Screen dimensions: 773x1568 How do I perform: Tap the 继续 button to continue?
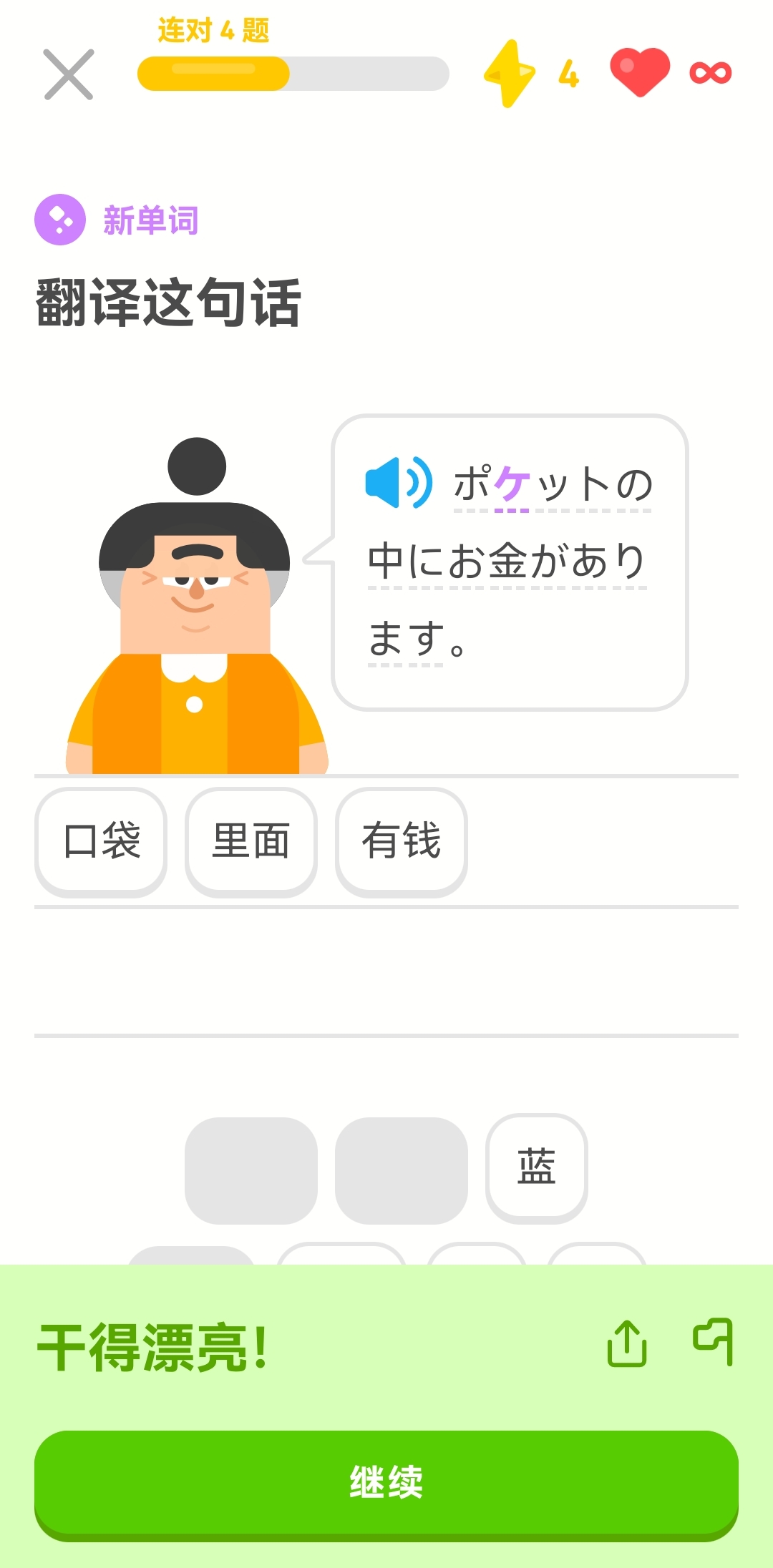[x=386, y=1482]
